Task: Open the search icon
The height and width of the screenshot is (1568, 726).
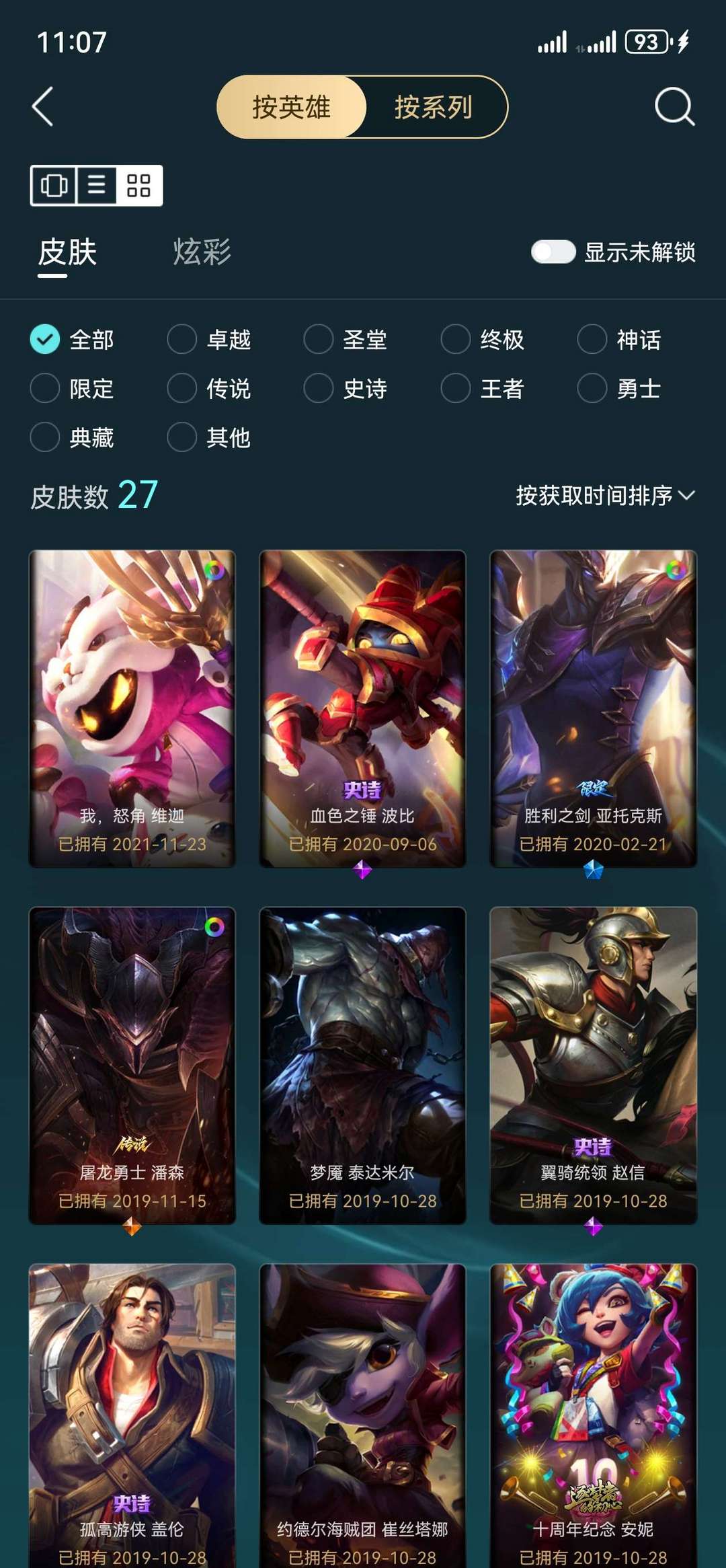Action: tap(674, 107)
